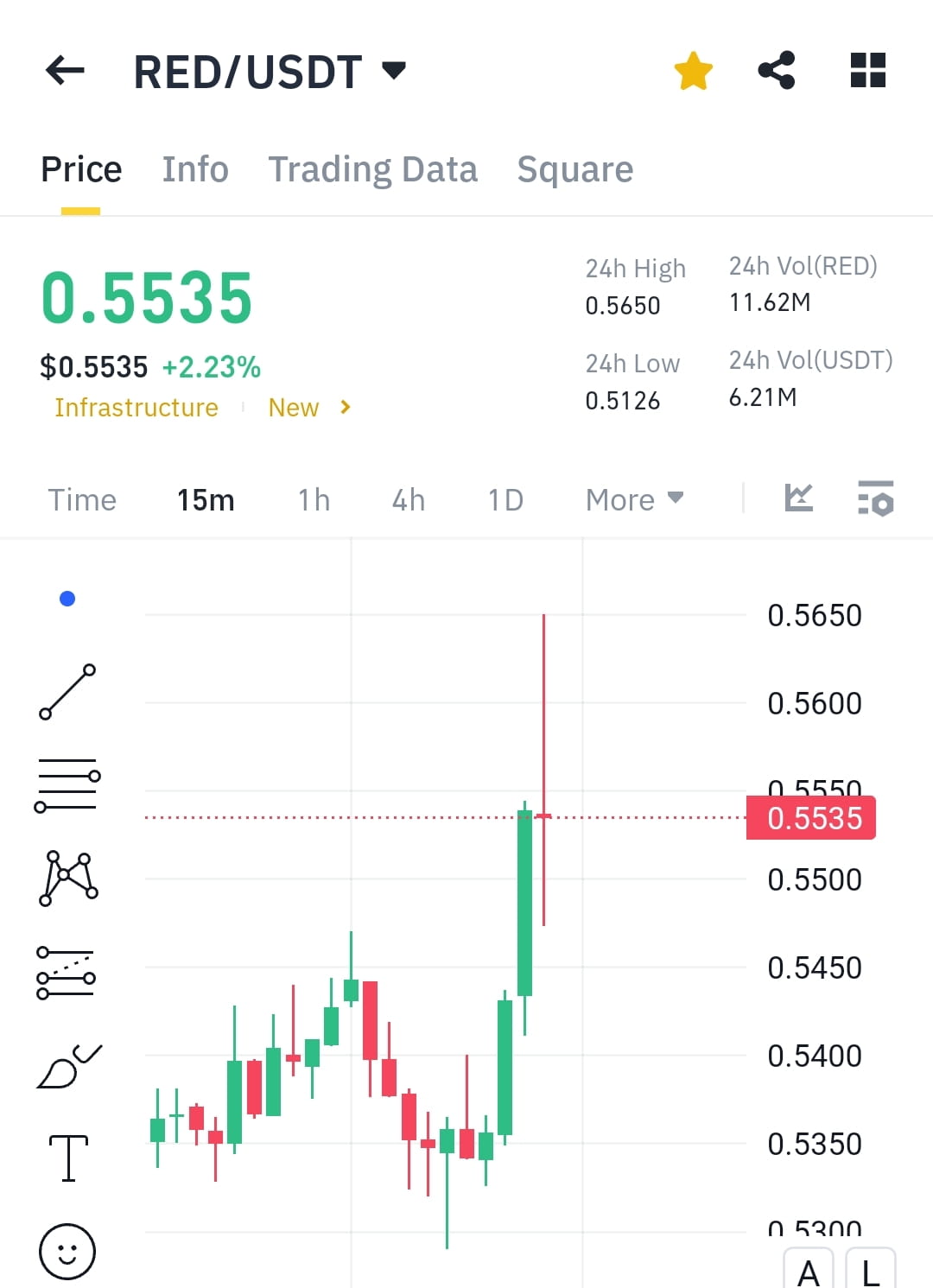Toggle the L mode button

pos(869,1272)
